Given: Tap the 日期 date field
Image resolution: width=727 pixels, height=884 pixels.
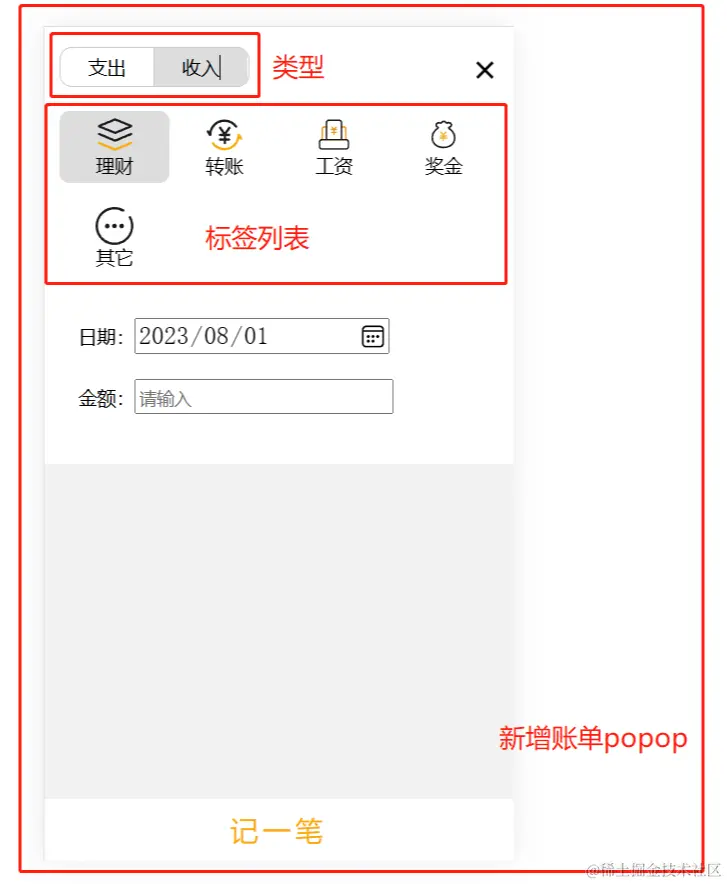Looking at the screenshot, I should click(245, 336).
